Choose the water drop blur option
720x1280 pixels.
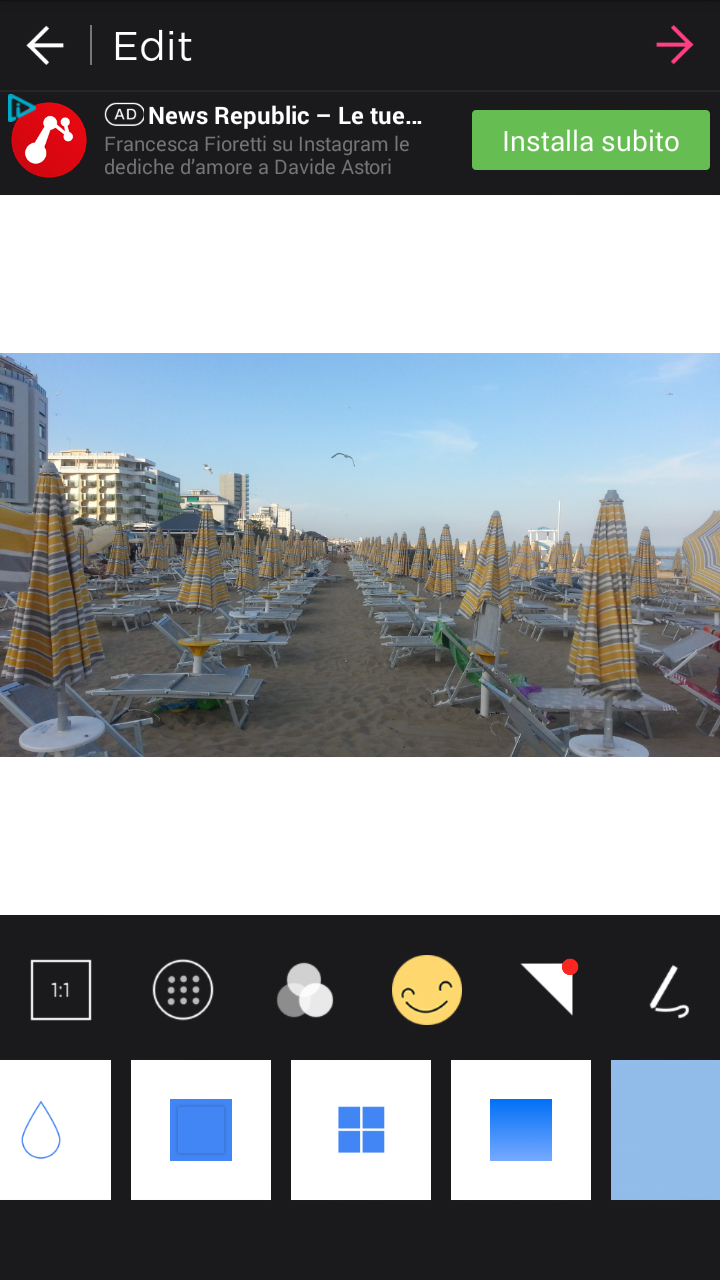pos(41,1130)
